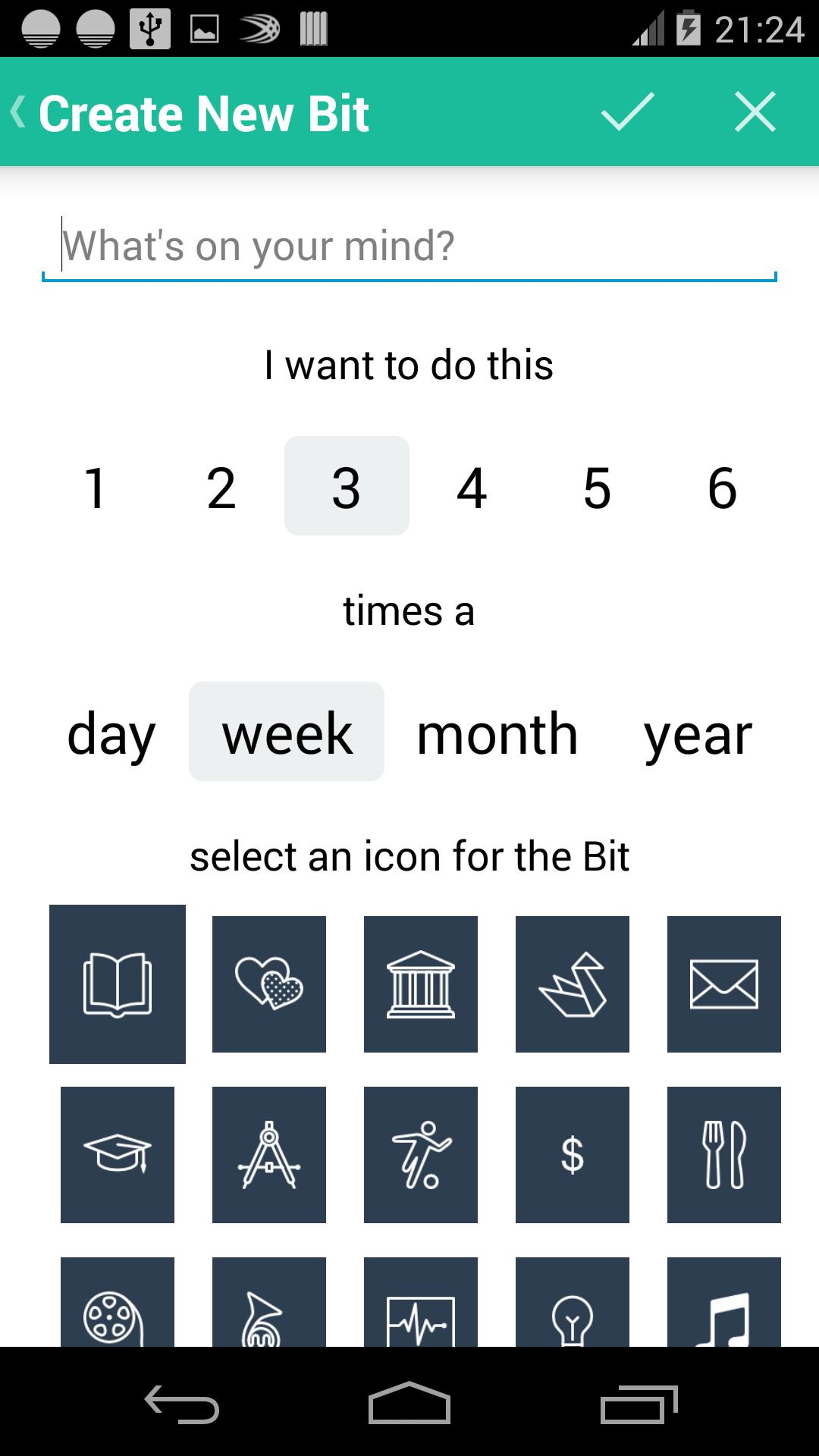Select the graduation cap icon
819x1456 pixels.
[x=118, y=1154]
